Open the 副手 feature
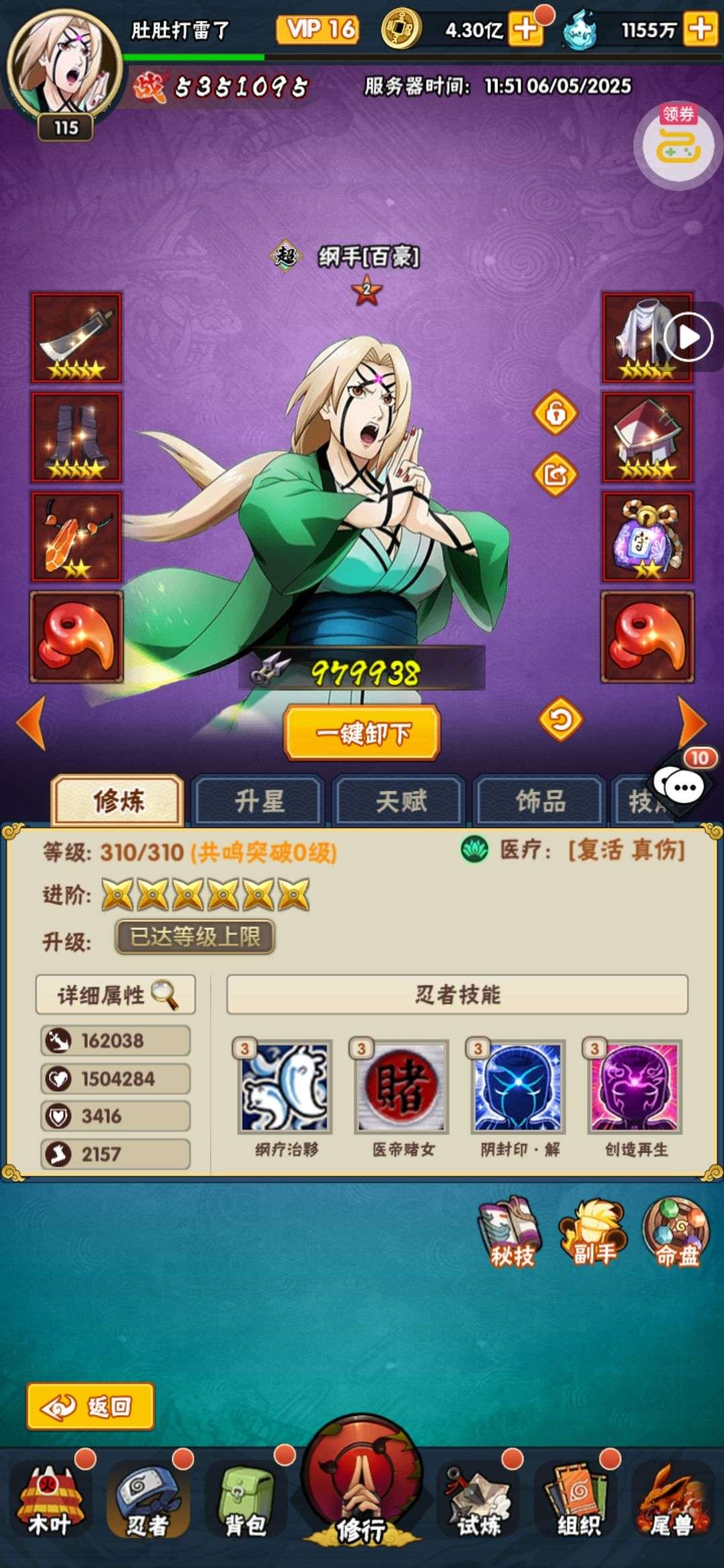 point(593,1234)
